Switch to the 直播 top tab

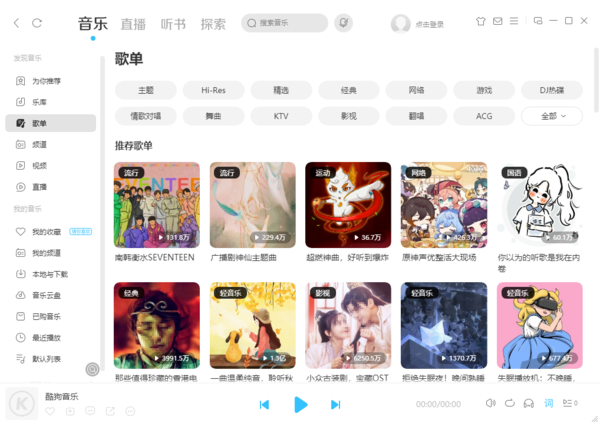pos(133,23)
